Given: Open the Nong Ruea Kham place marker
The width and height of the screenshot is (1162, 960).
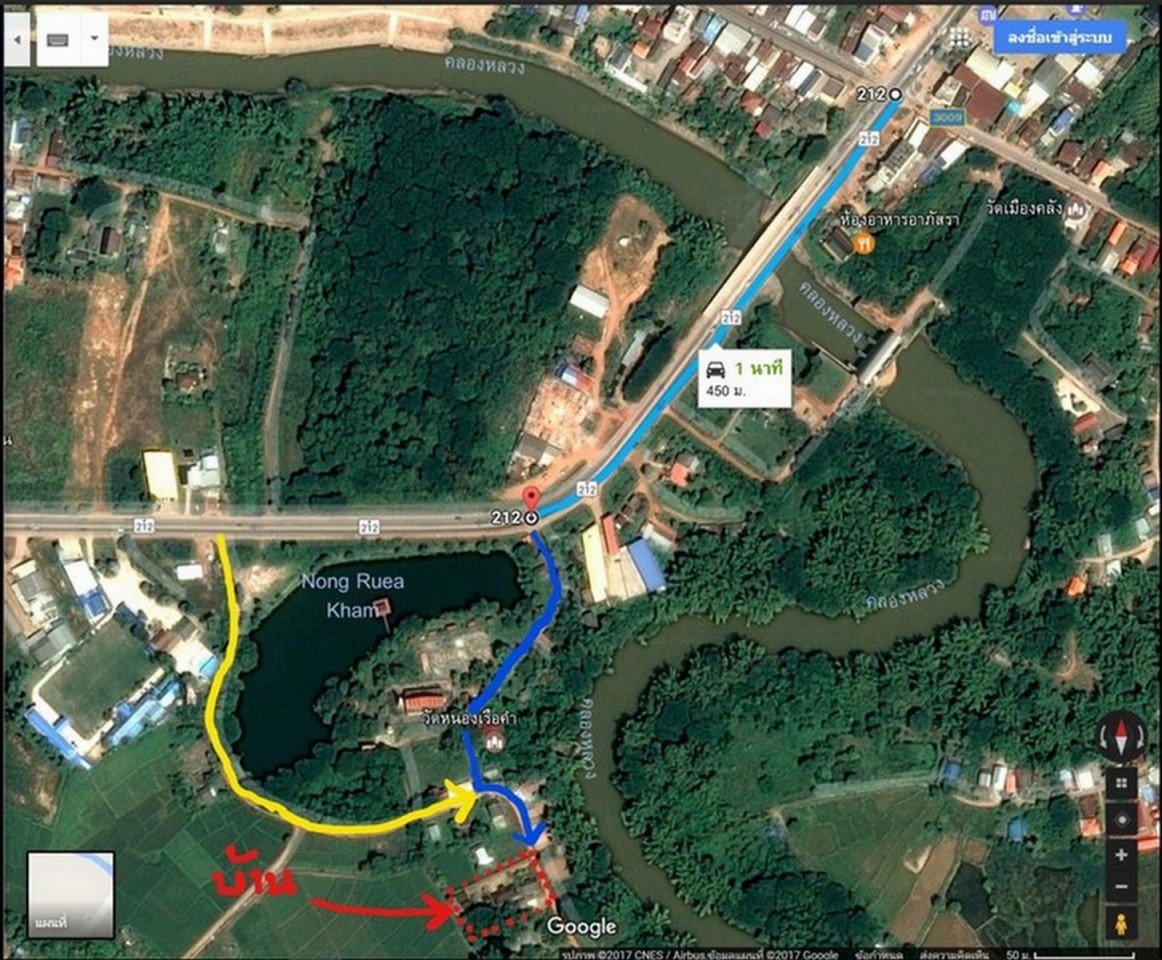Looking at the screenshot, I should tap(382, 607).
